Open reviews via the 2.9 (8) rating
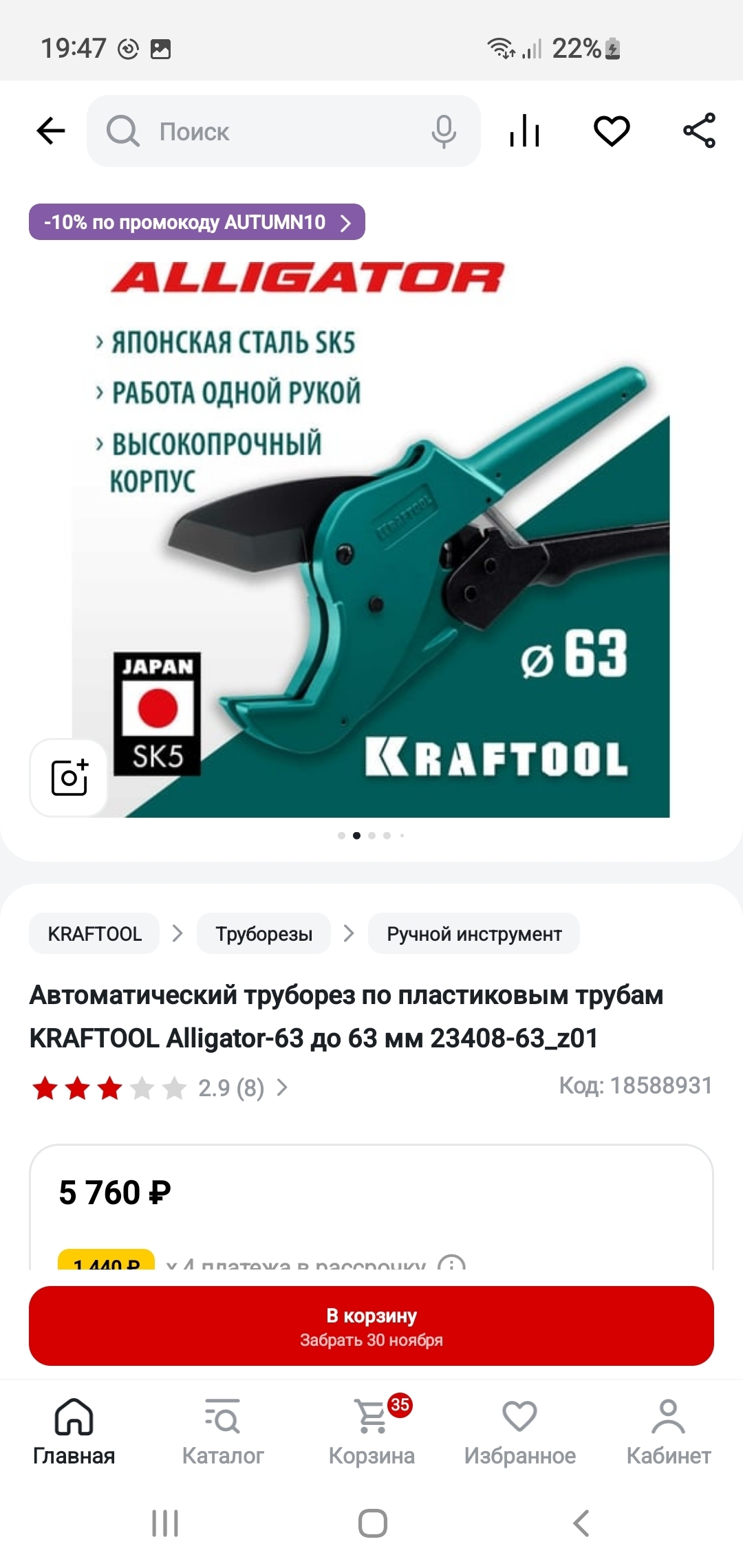Screen dimensions: 743x1568 point(231,1088)
